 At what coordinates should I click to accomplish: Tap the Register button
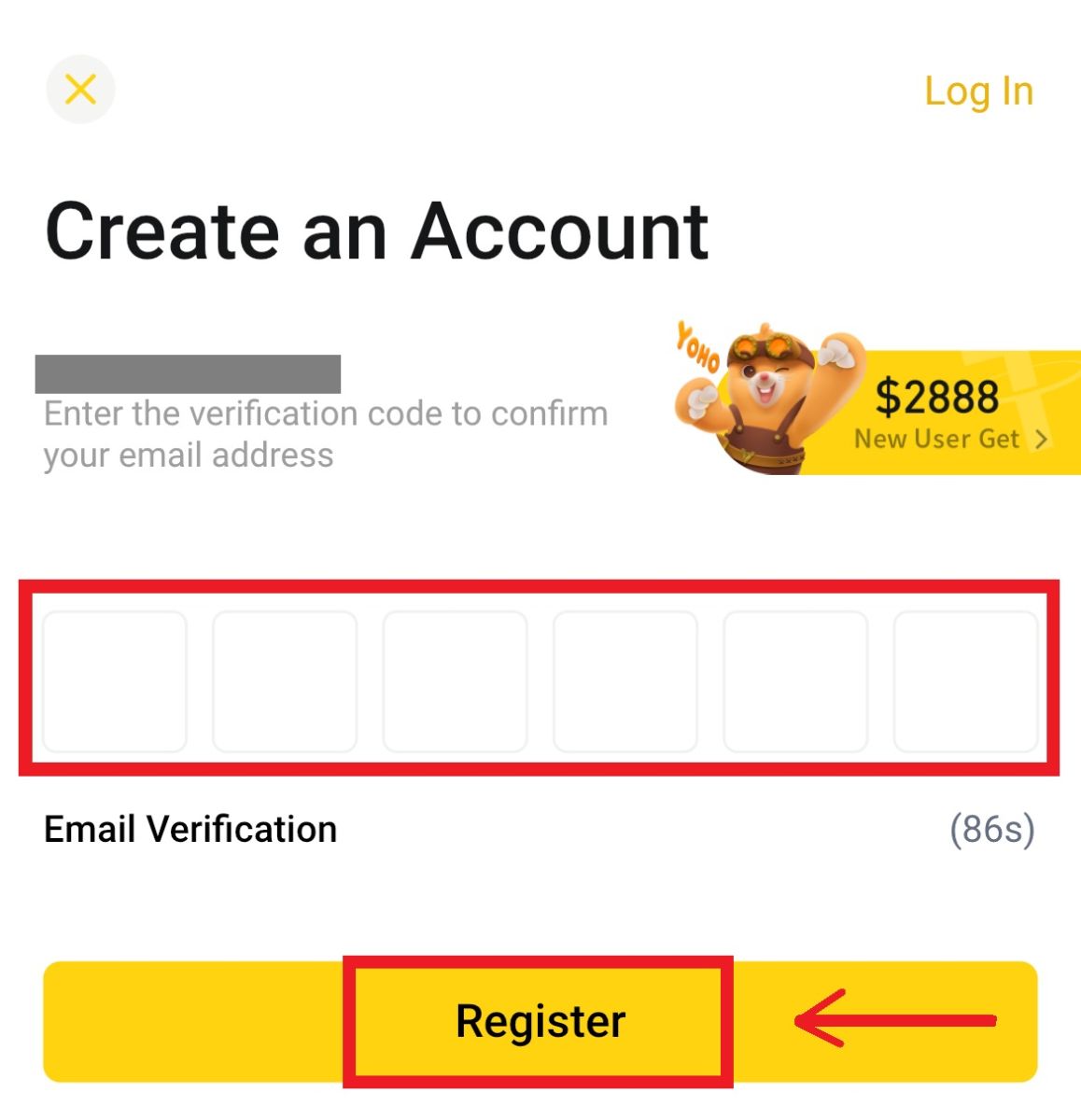[x=540, y=1021]
